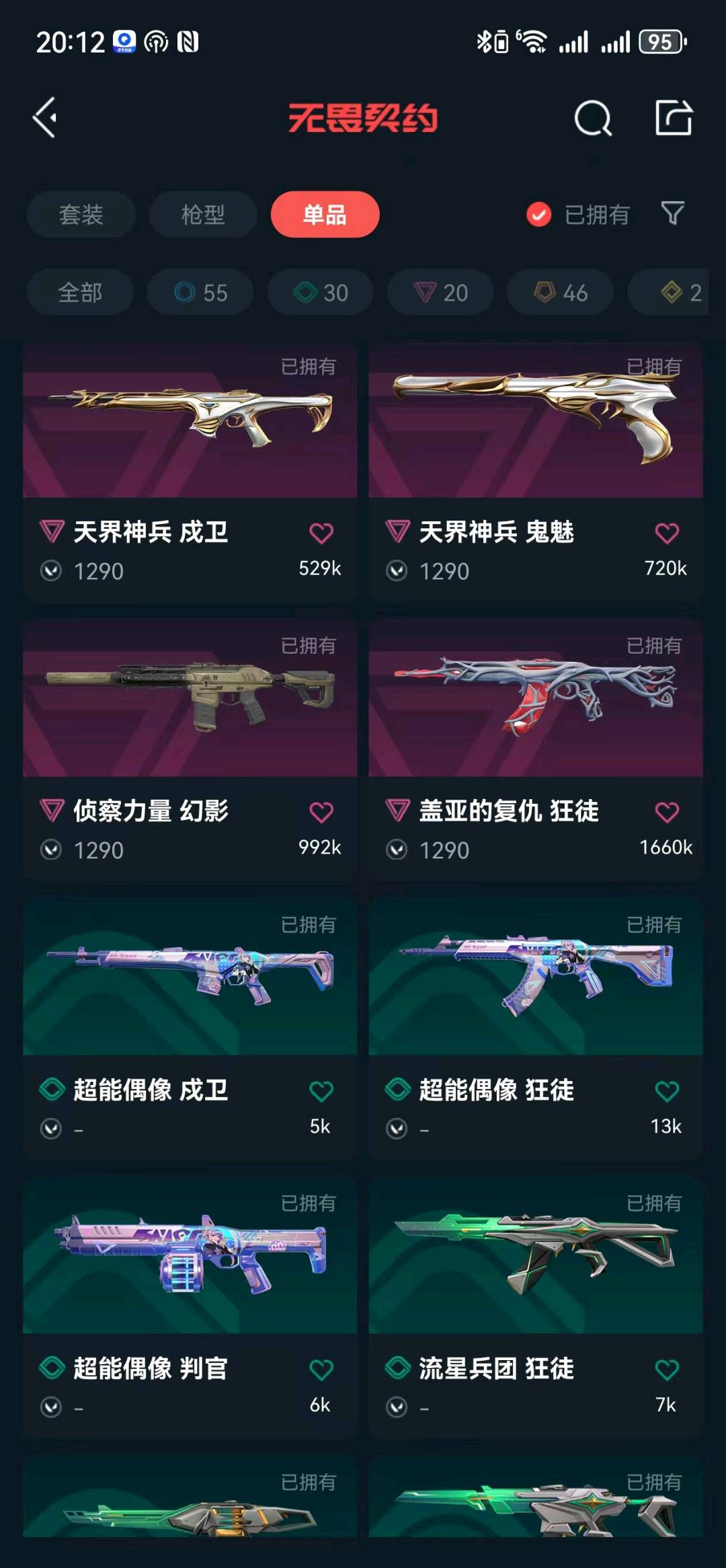Filter by the green tier chip 30
Viewport: 726px width, 1568px height.
pos(321,293)
